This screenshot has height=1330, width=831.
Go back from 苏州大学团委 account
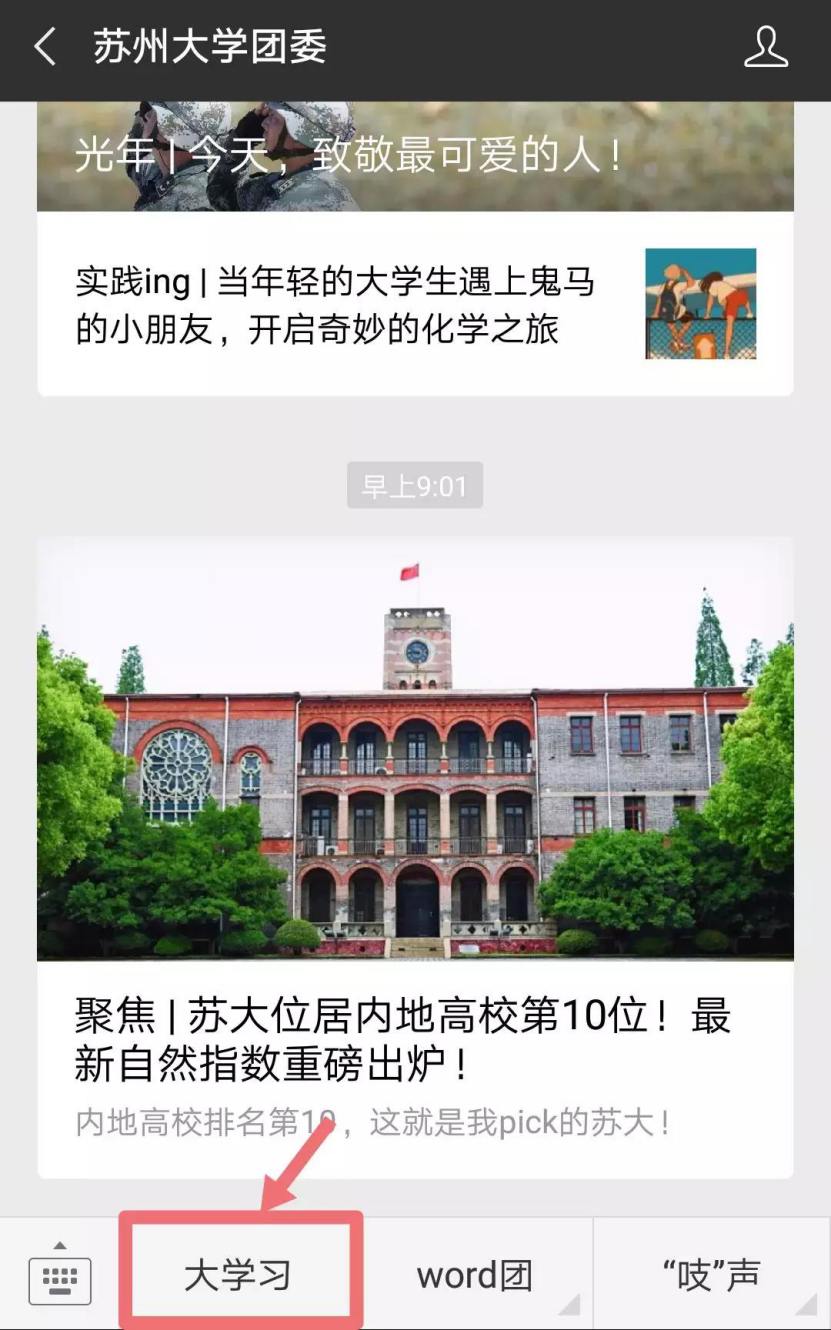45,48
